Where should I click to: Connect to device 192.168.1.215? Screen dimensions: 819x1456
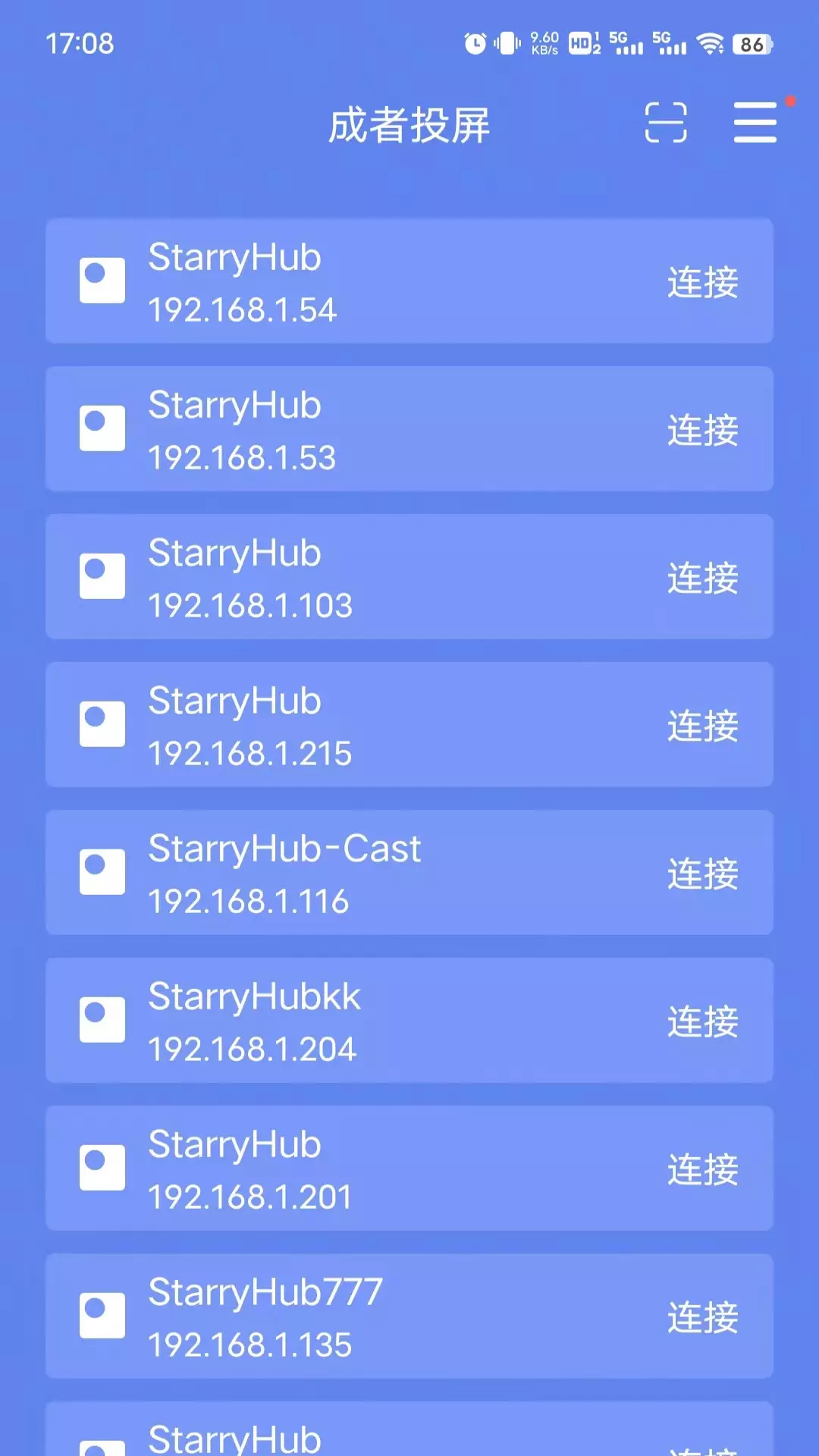(x=702, y=726)
